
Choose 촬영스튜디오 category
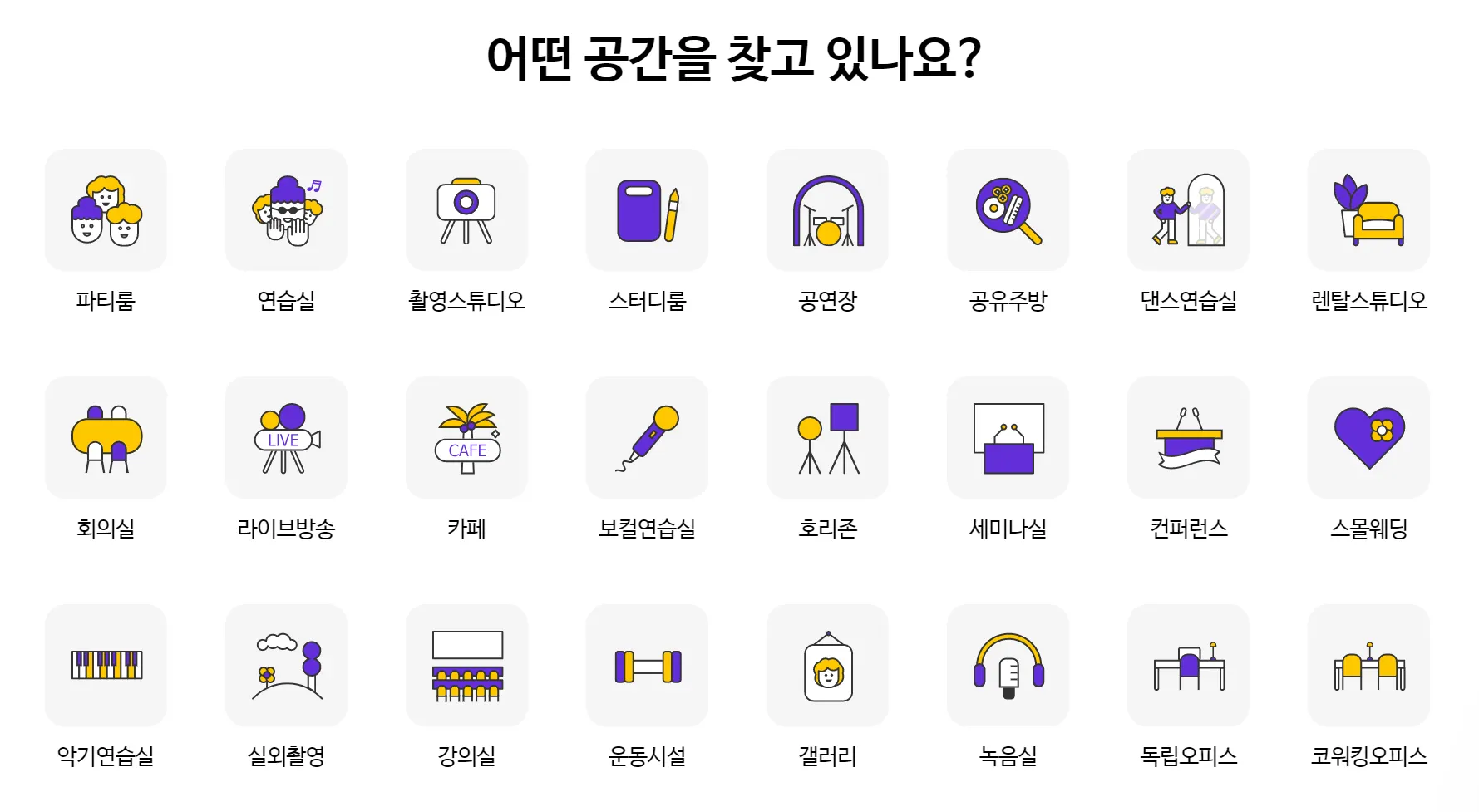[466, 210]
